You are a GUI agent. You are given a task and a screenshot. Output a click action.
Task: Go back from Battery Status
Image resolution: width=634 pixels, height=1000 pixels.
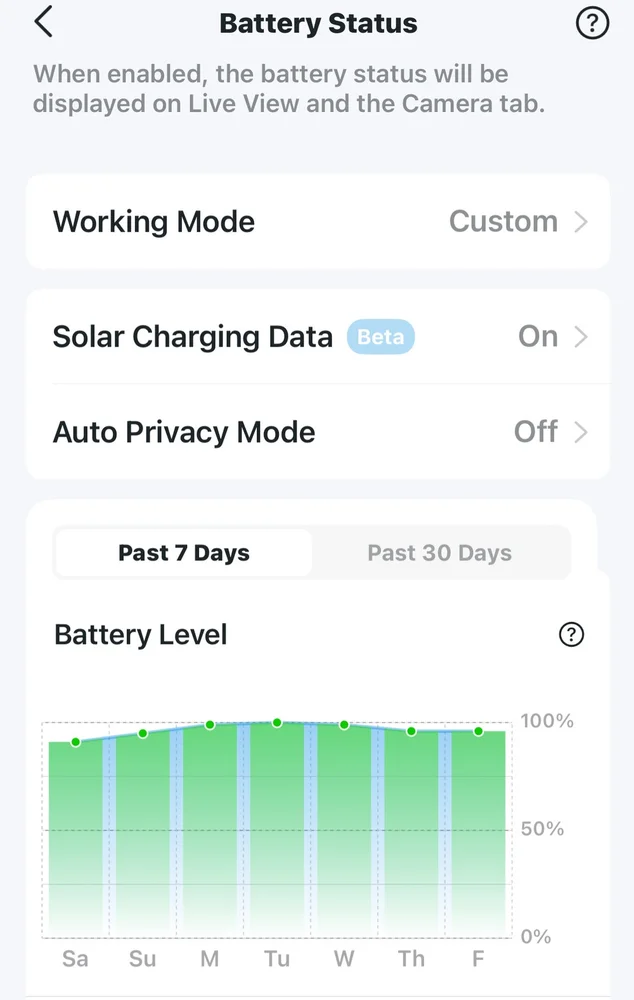[x=44, y=23]
